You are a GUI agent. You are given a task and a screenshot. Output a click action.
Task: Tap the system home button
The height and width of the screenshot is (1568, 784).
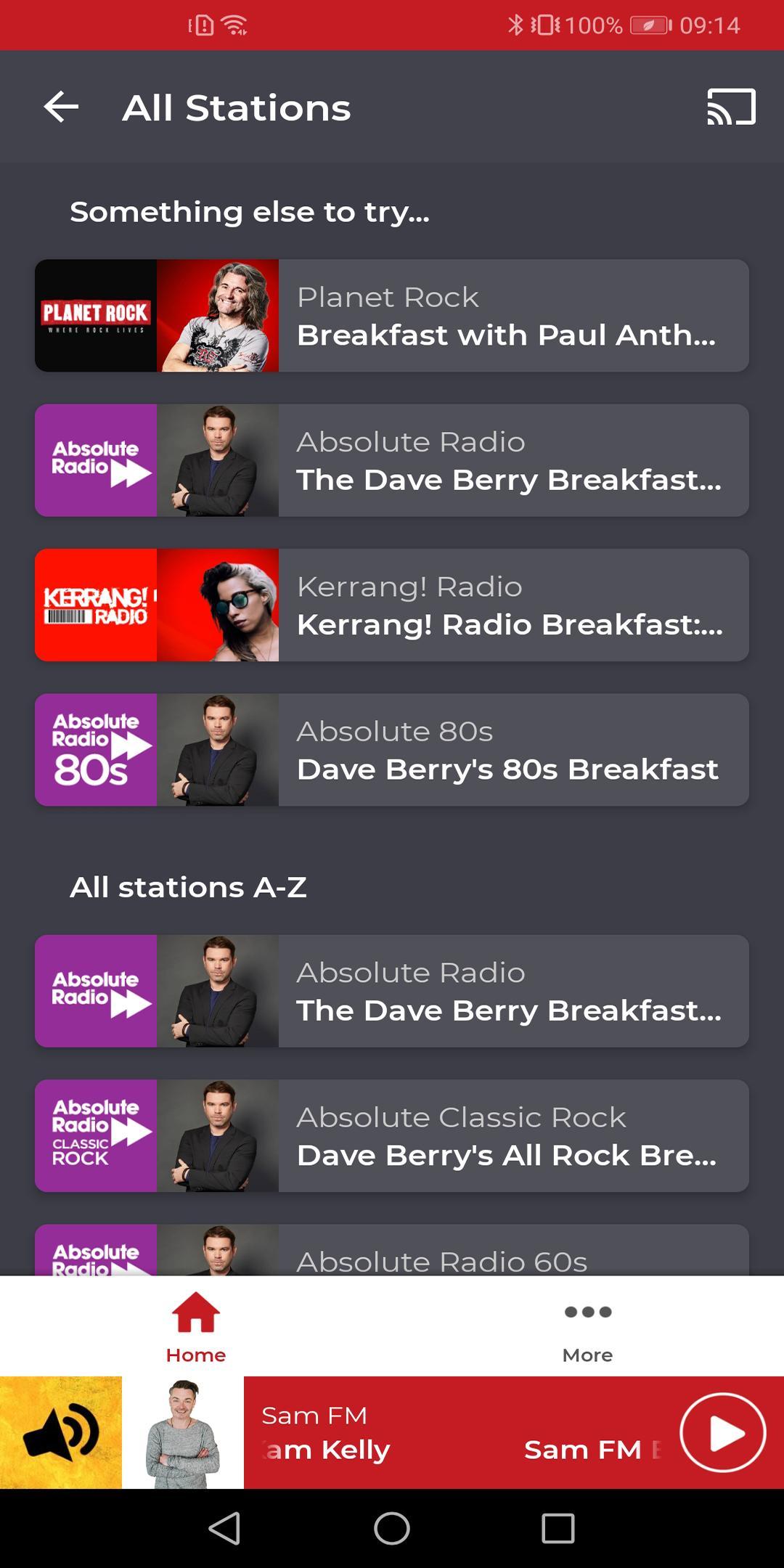392,1529
